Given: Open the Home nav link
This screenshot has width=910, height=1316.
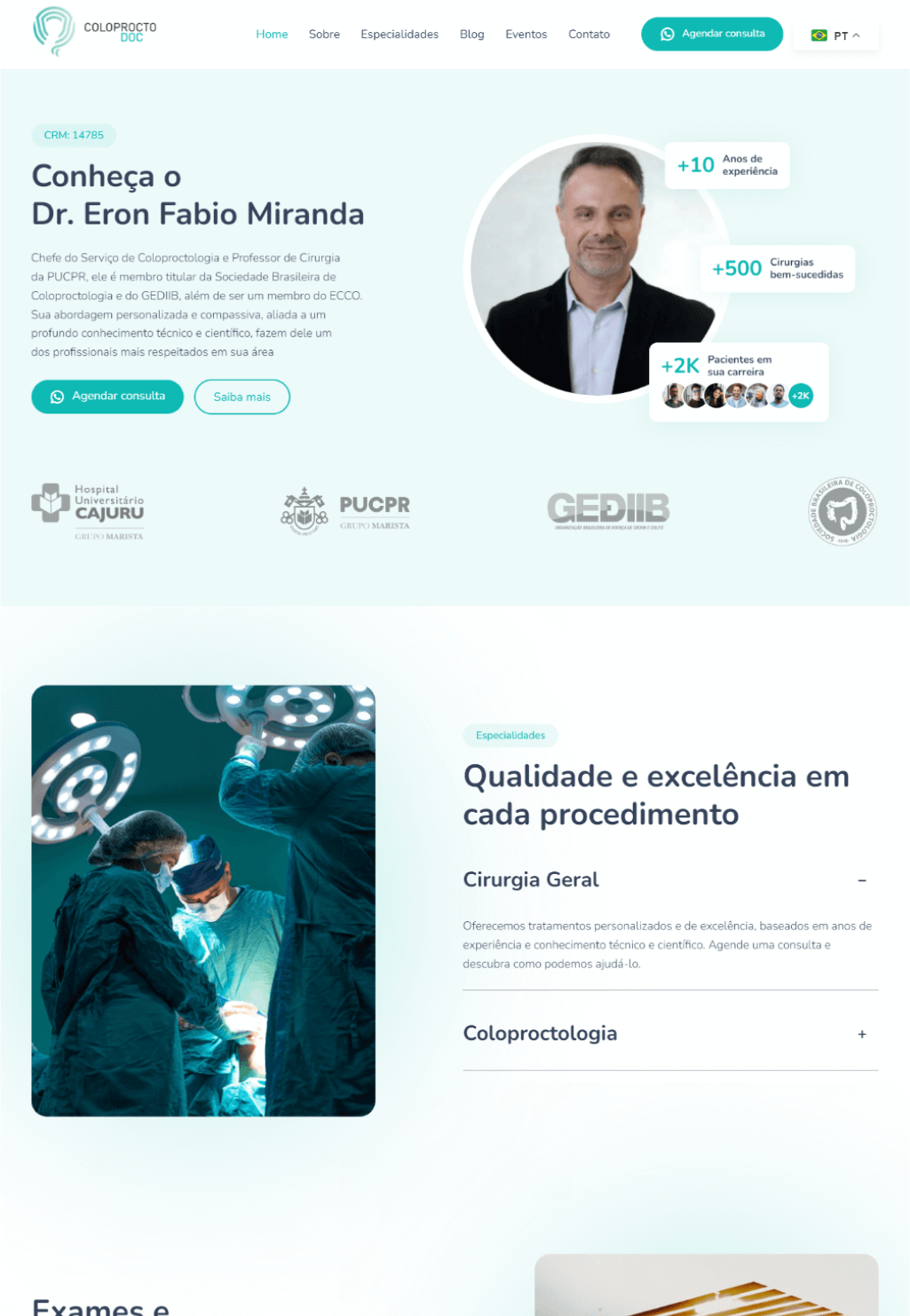Looking at the screenshot, I should click(272, 35).
